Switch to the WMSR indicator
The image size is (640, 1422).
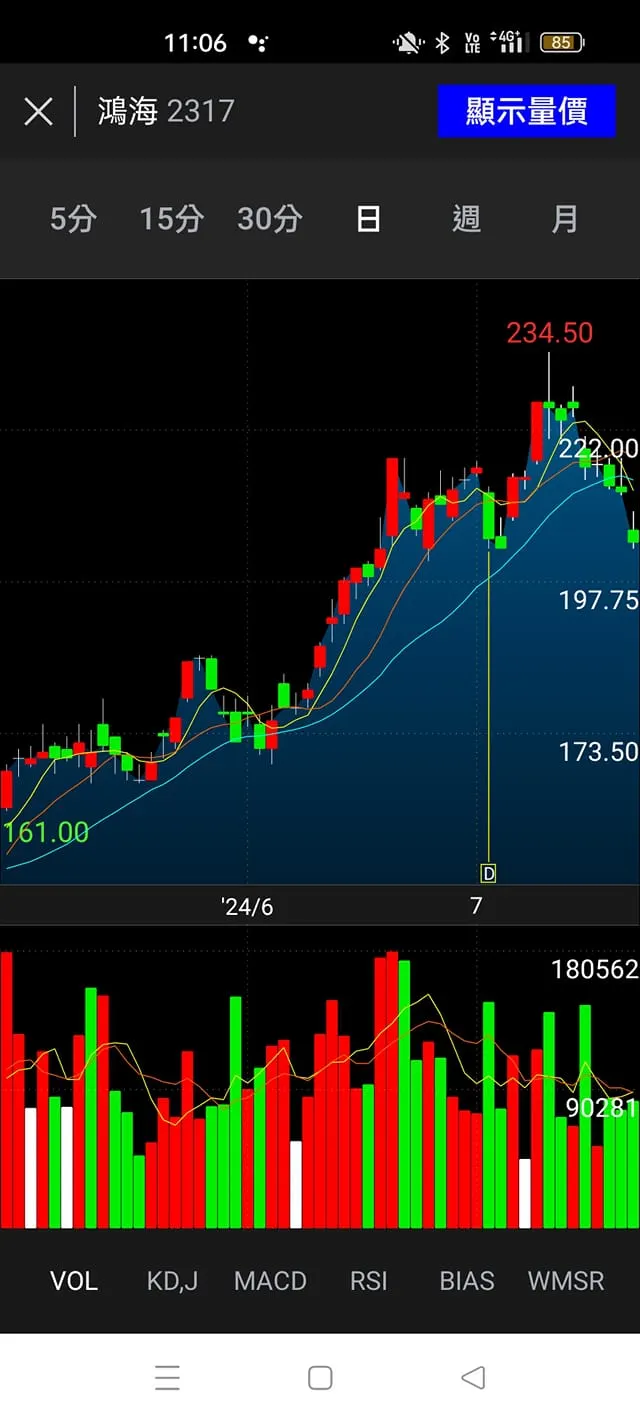[565, 1281]
